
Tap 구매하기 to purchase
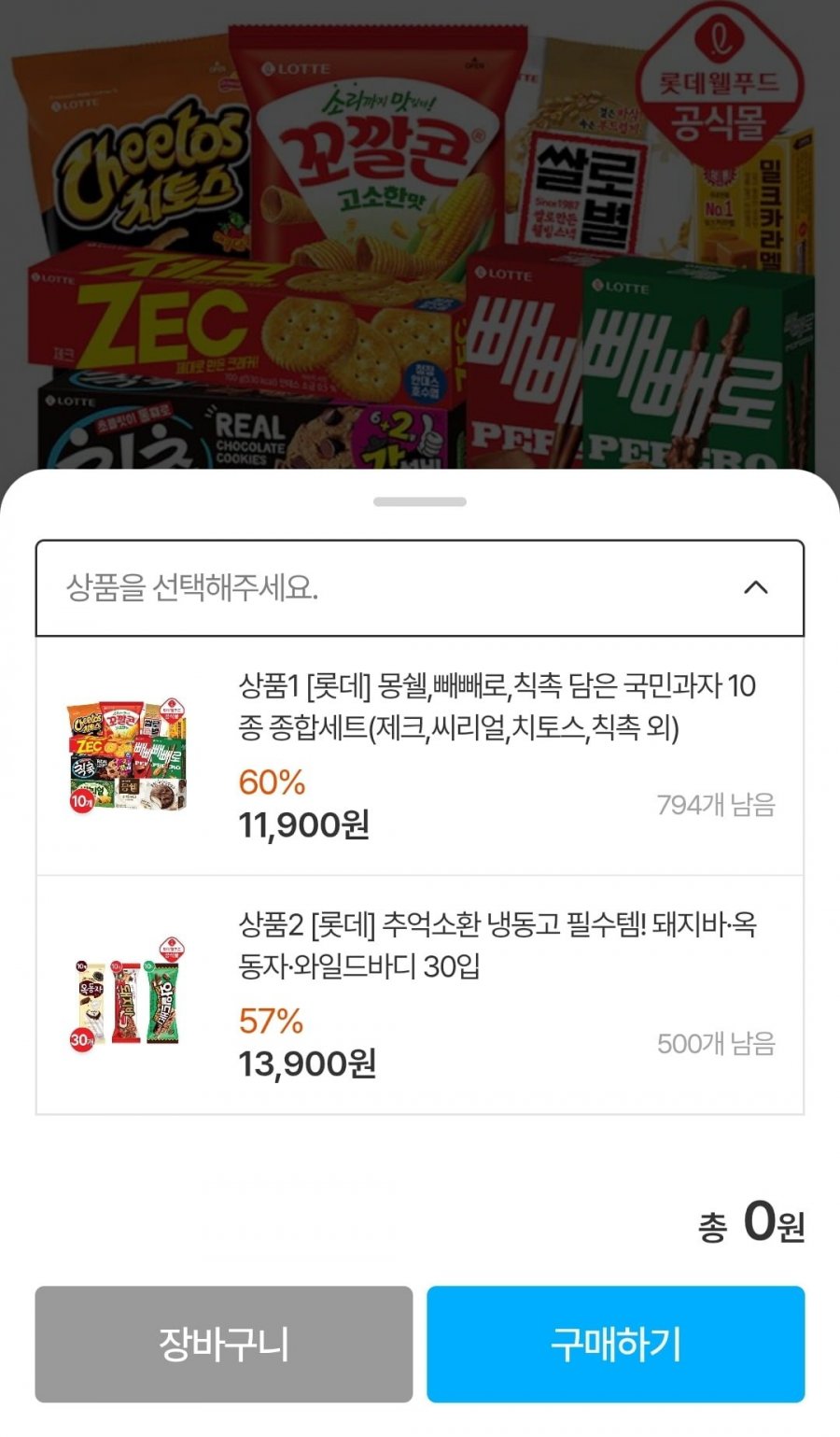(x=615, y=1344)
